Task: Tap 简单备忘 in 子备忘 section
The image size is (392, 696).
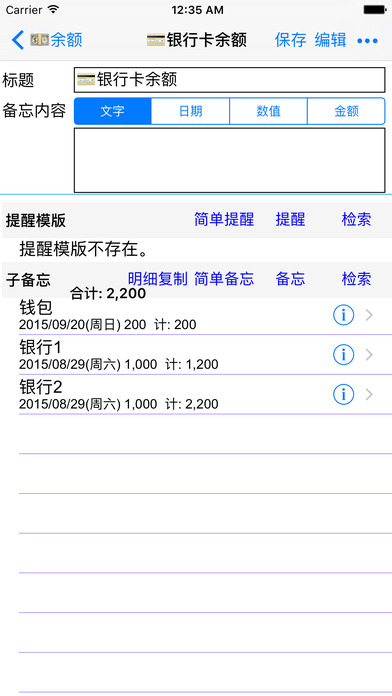Action: (x=224, y=279)
